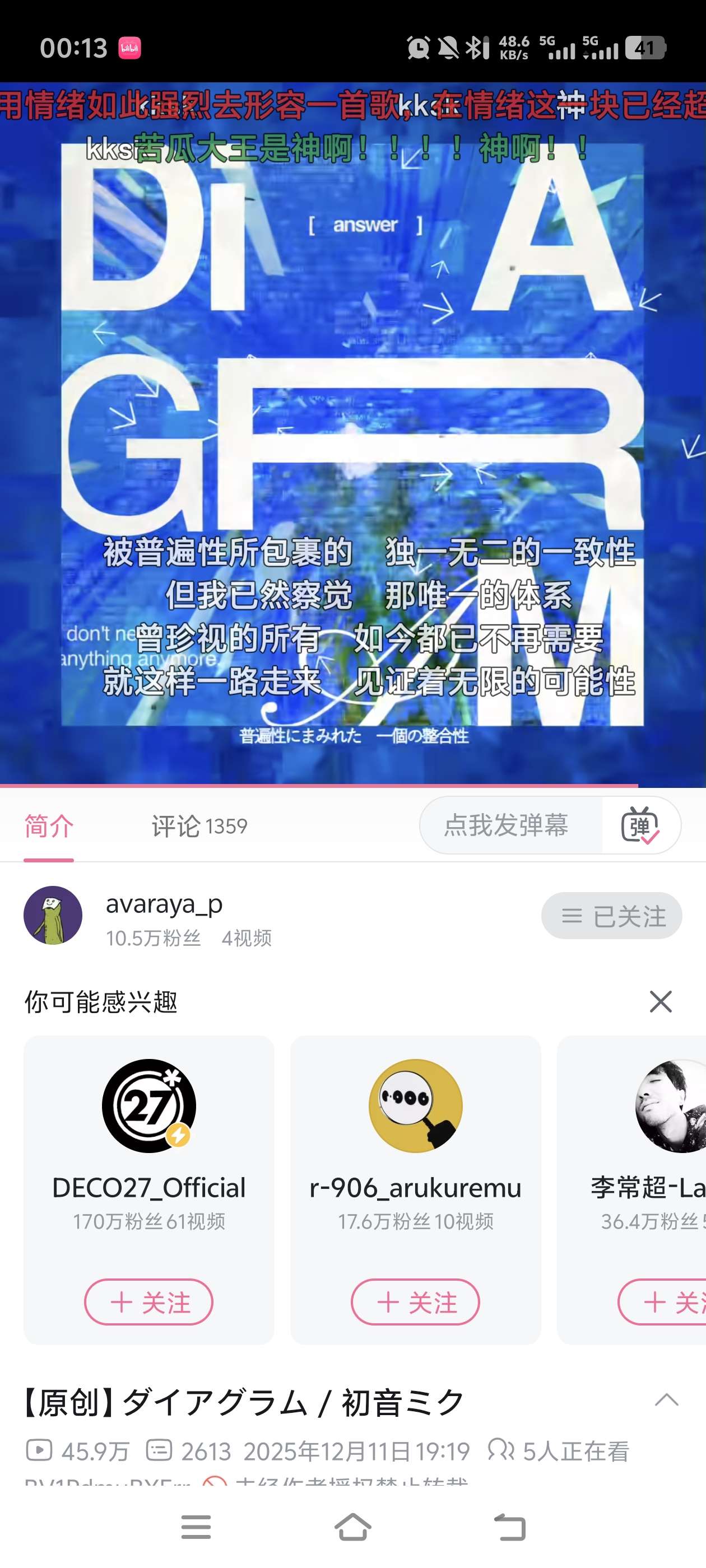
Task: Tap the 已关注 following button
Action: point(611,916)
